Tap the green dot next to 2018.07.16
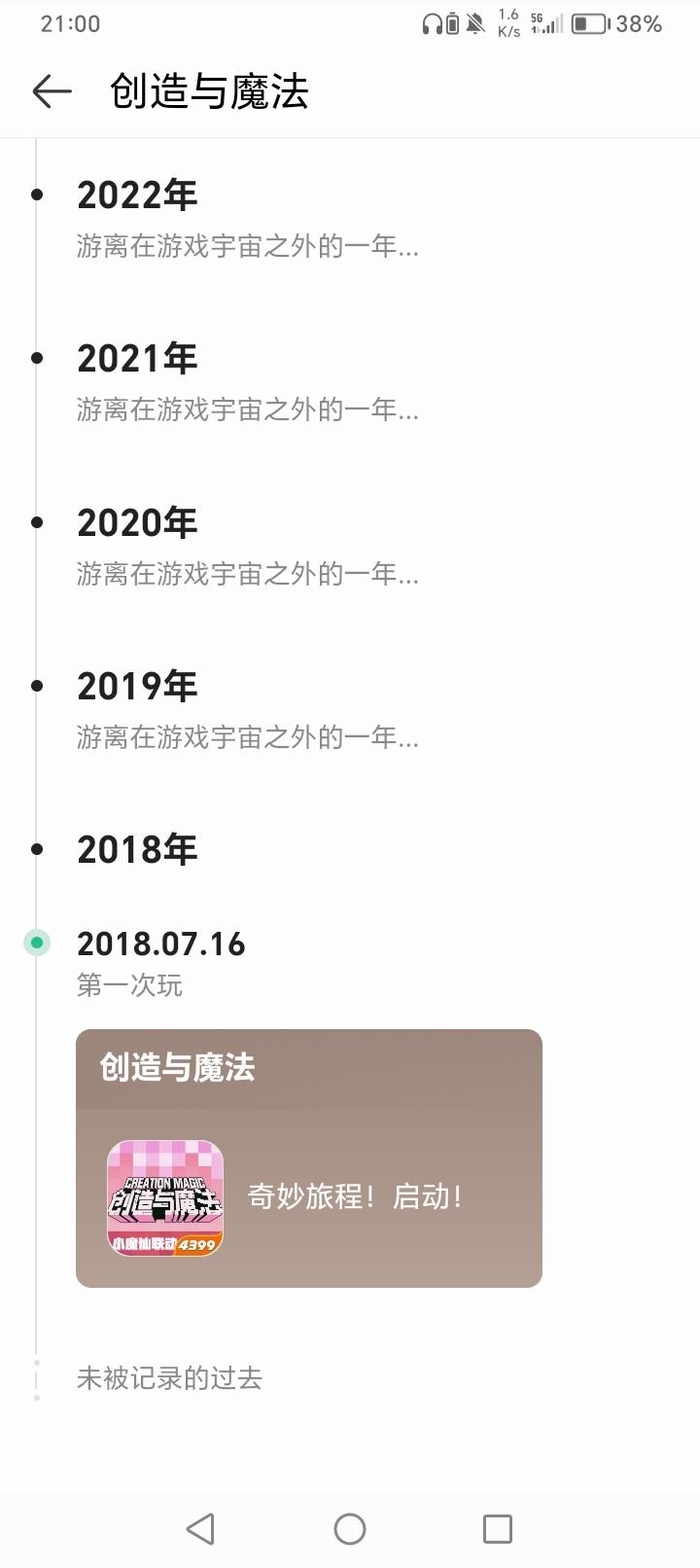Viewport: 700px width, 1568px height. click(36, 942)
